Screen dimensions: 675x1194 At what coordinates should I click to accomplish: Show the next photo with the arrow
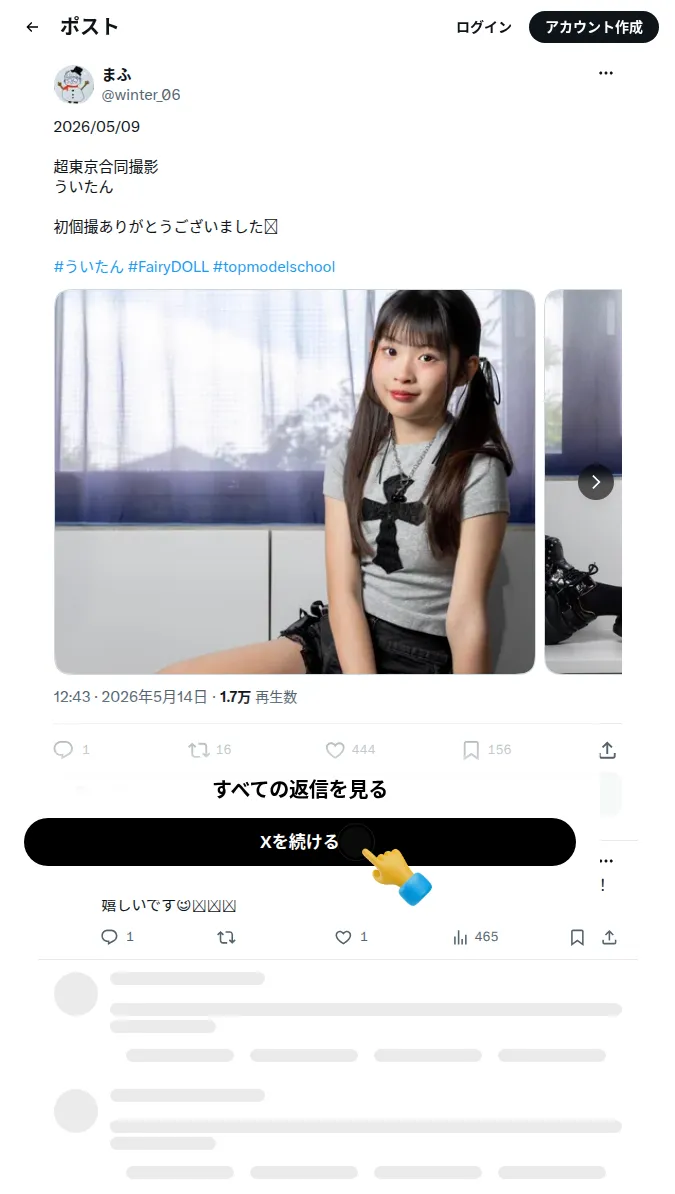(596, 481)
